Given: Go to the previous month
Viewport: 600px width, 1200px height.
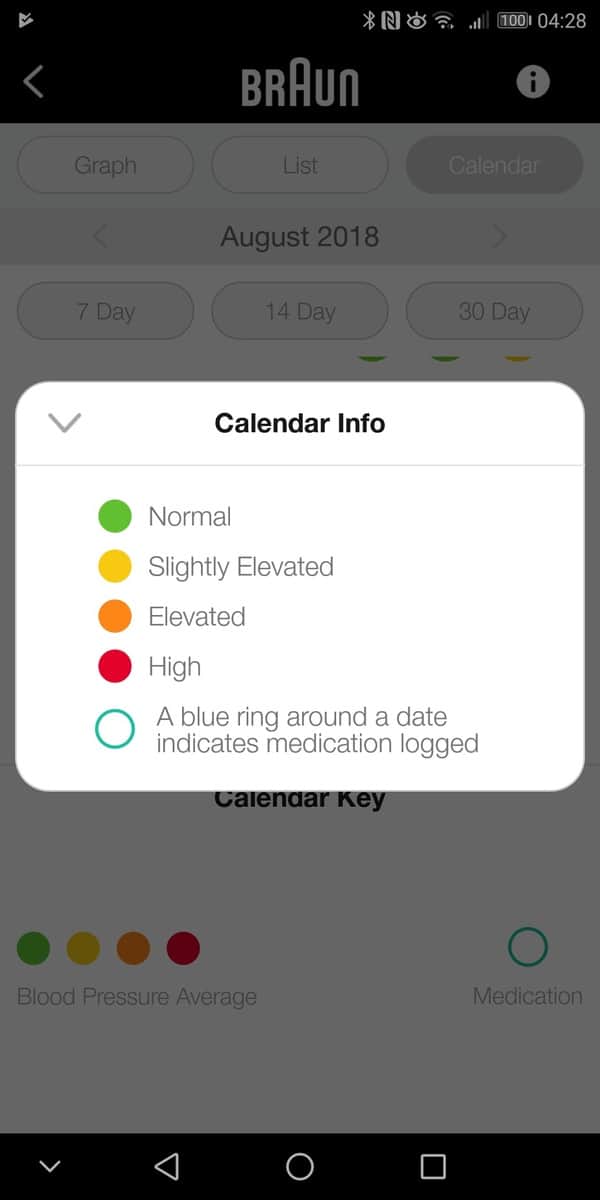Looking at the screenshot, I should [100, 237].
